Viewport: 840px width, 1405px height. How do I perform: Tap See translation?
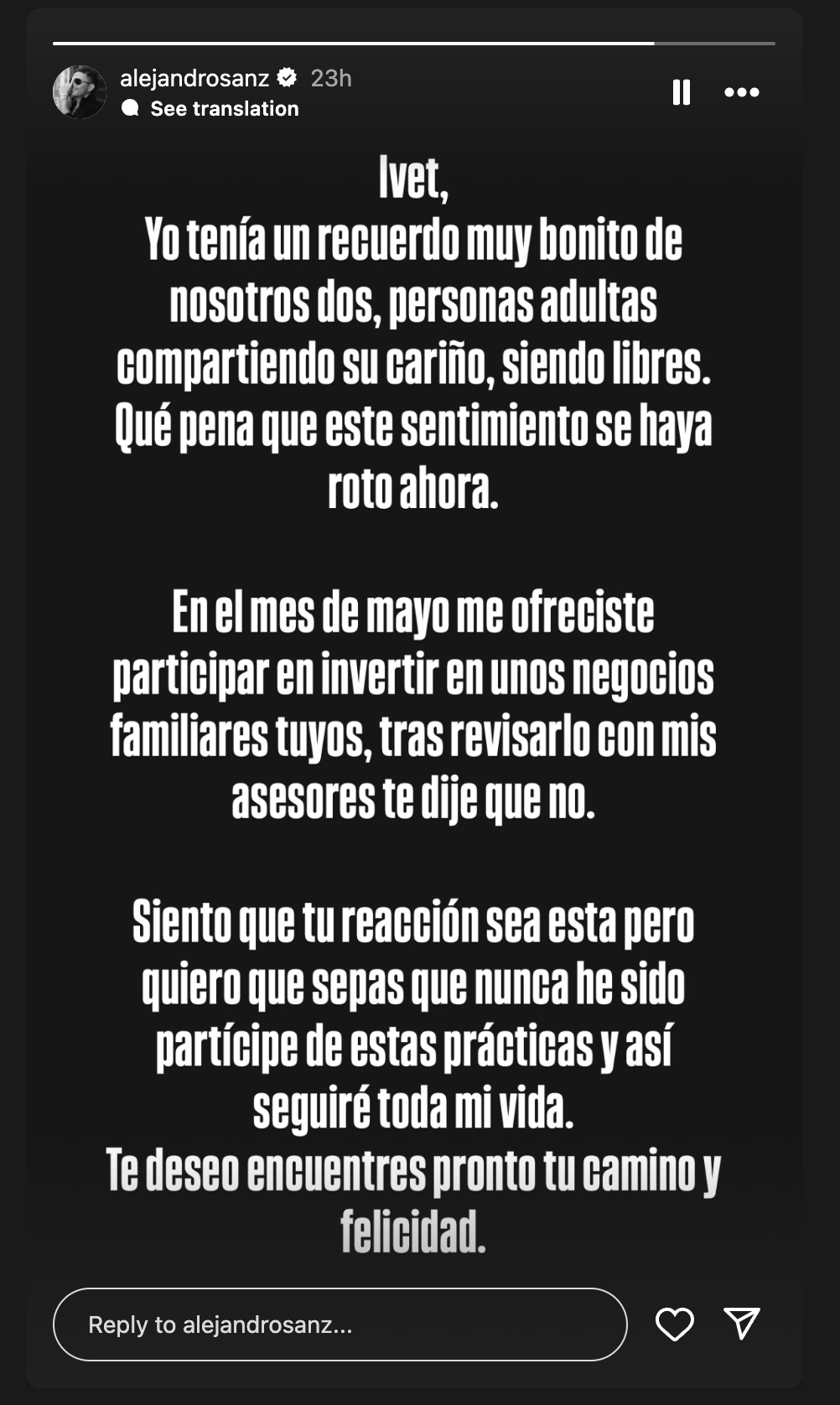(x=224, y=108)
